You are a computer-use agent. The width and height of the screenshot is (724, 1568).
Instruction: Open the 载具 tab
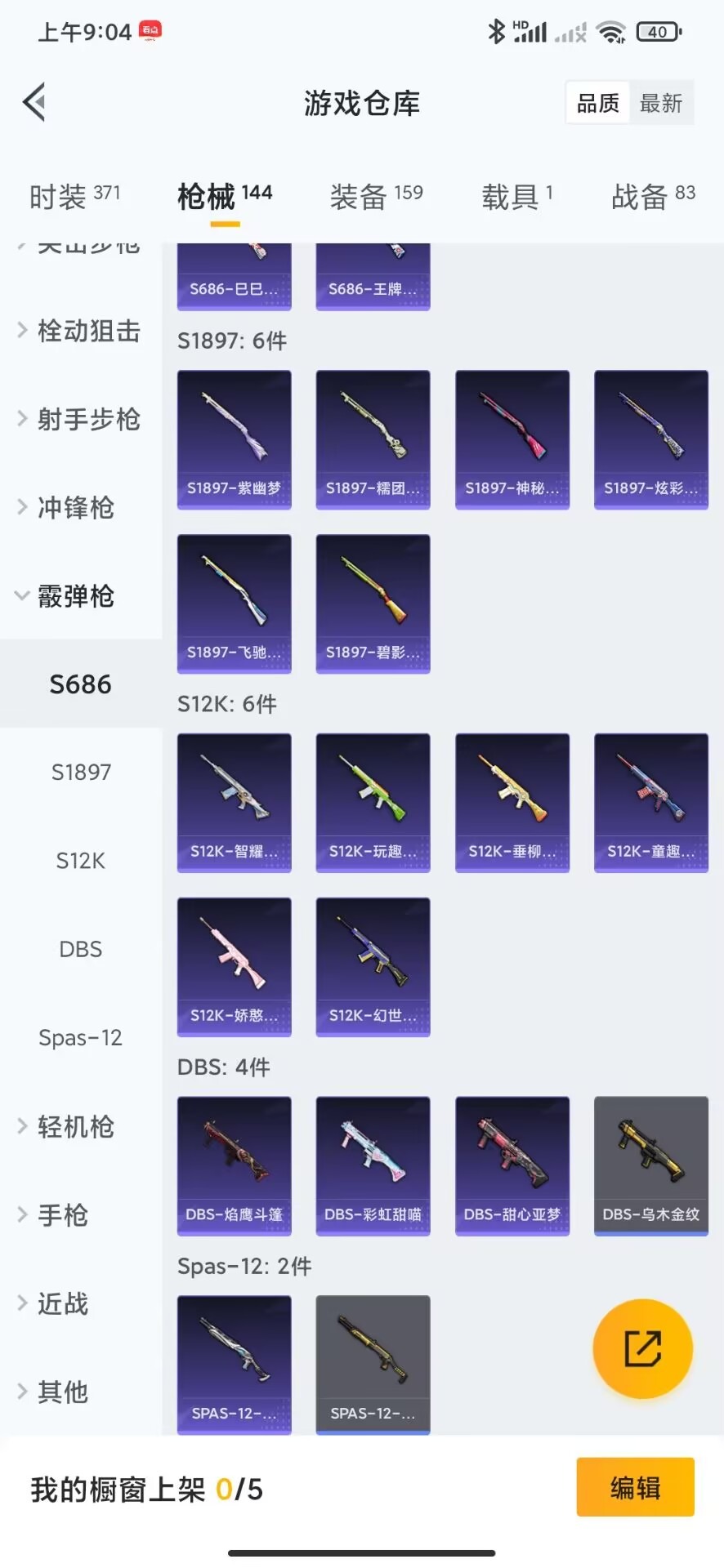coord(516,196)
